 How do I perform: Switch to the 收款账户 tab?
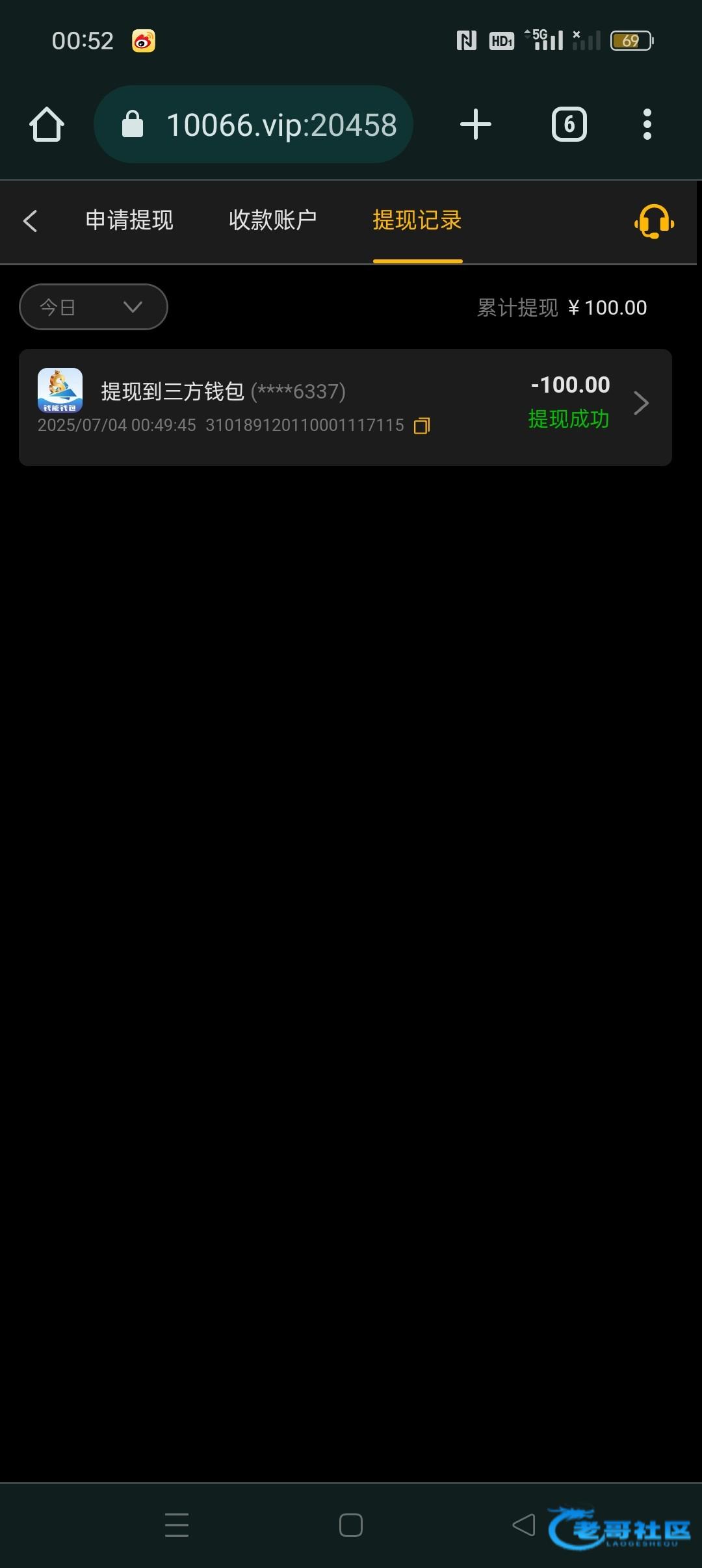(x=272, y=220)
